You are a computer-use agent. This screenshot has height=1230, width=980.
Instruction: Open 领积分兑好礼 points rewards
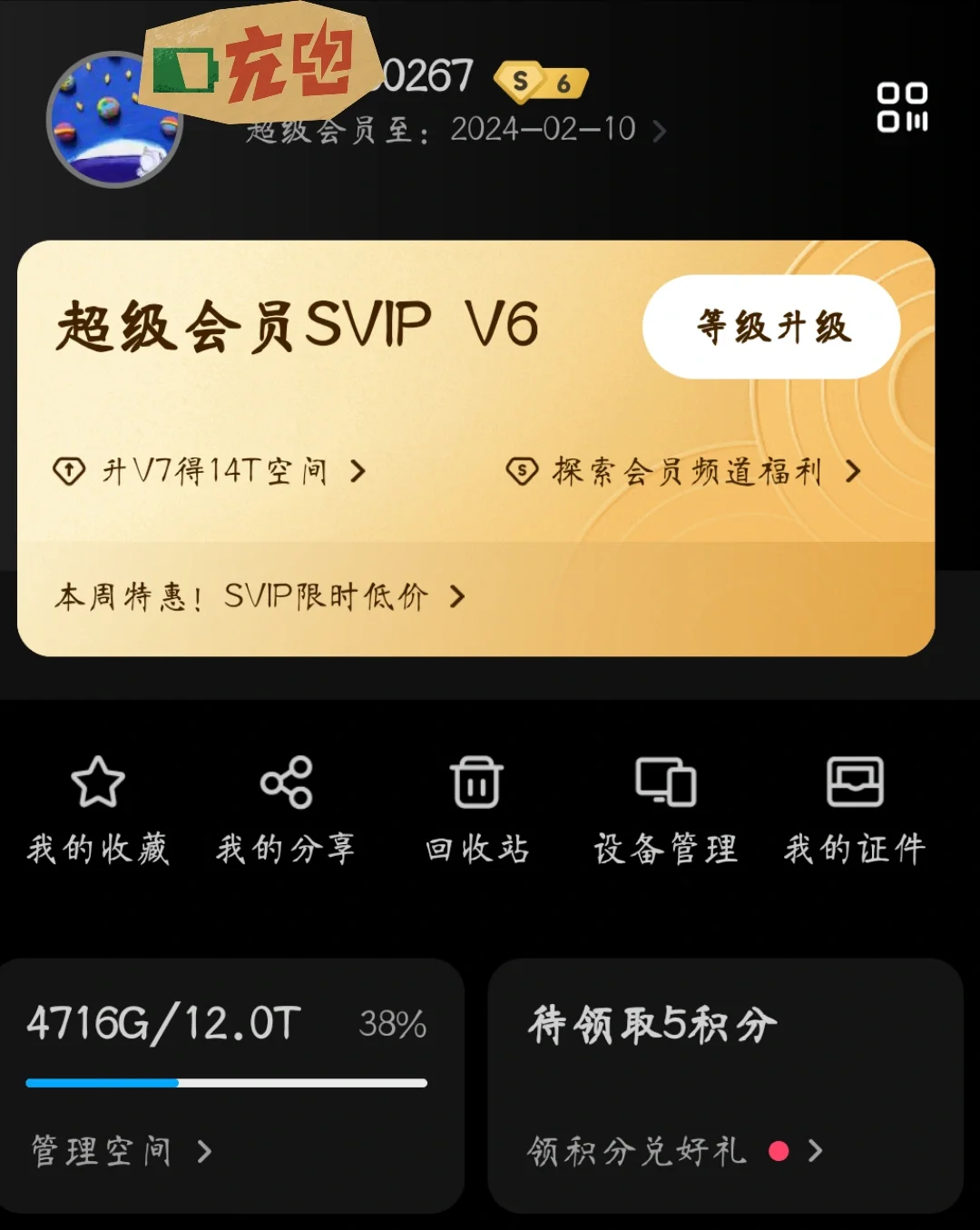coord(673,1151)
